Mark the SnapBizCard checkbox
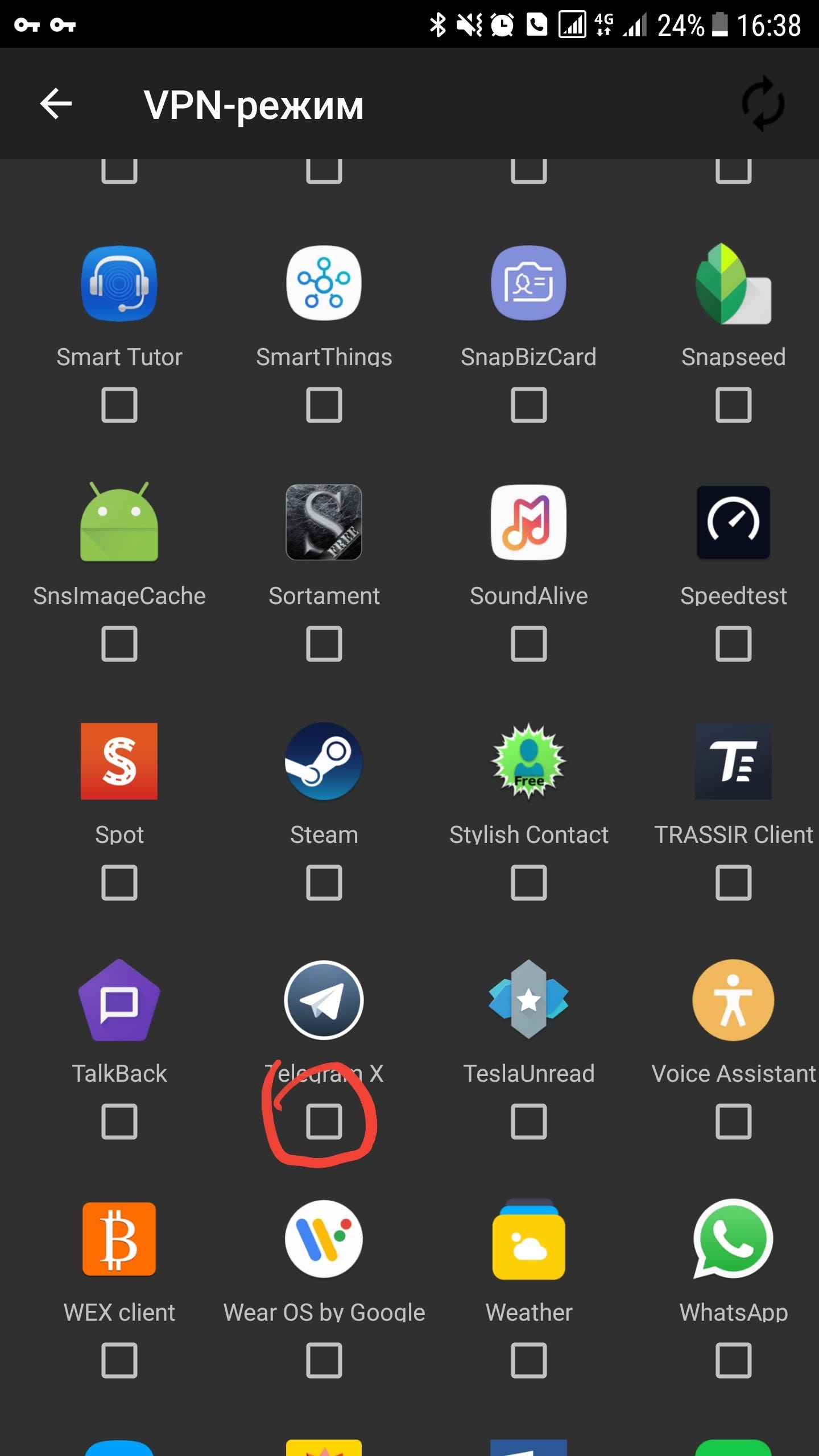Screen dimensions: 819x1456 (x=529, y=405)
